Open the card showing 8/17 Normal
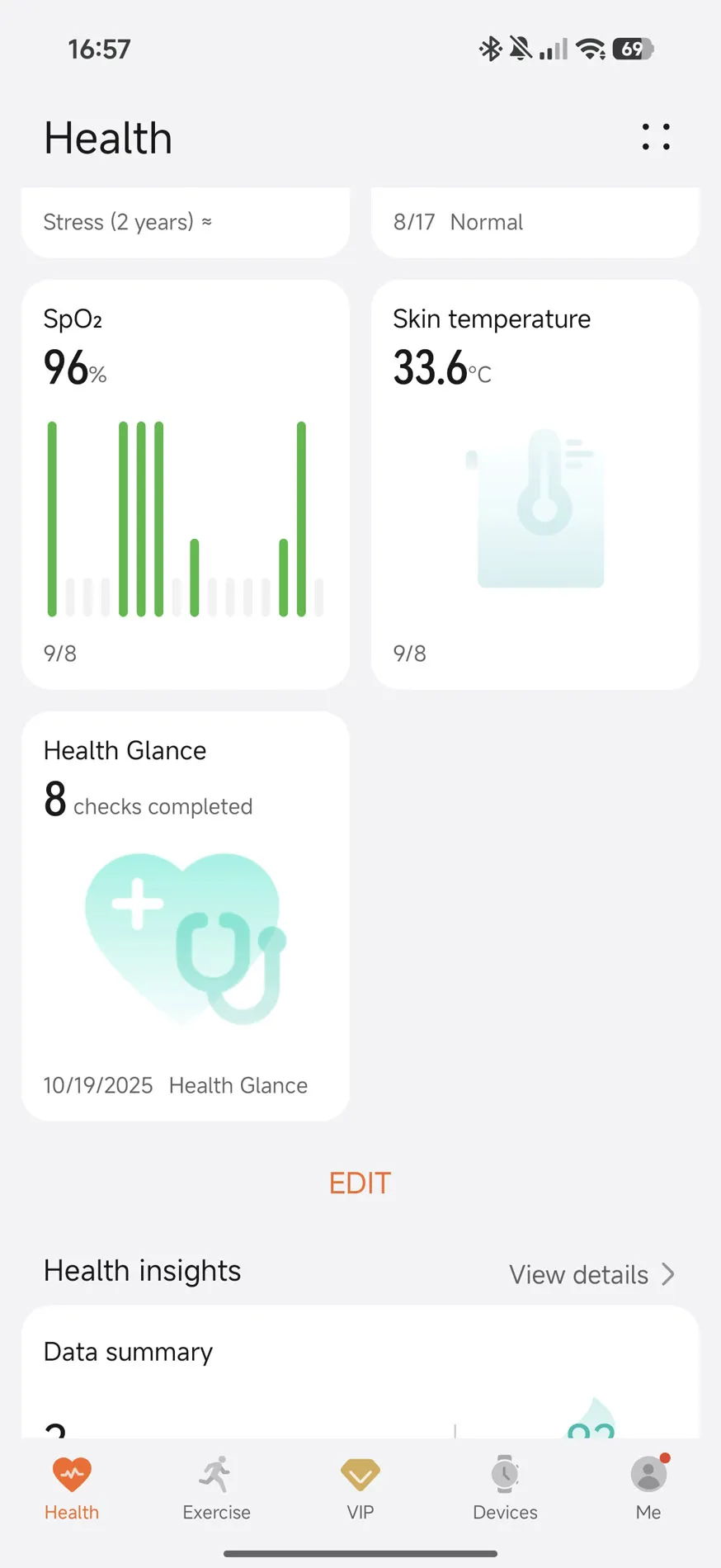Screen dimensions: 721x1568 535,222
